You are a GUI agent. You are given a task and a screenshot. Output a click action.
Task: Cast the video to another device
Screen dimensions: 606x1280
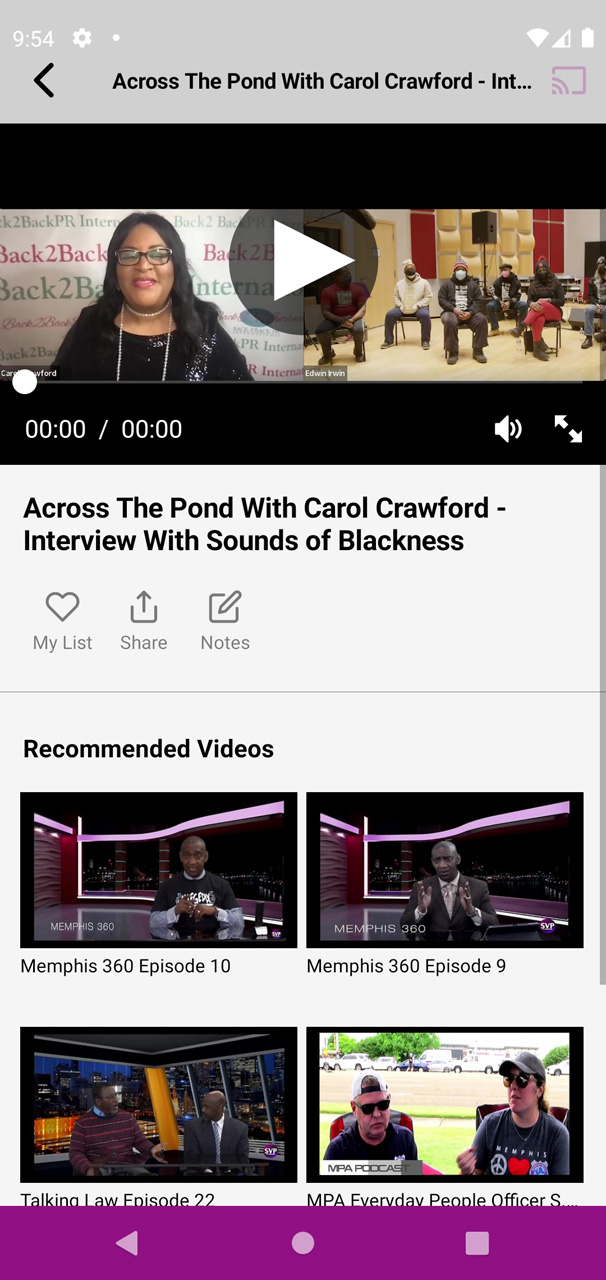pos(568,81)
